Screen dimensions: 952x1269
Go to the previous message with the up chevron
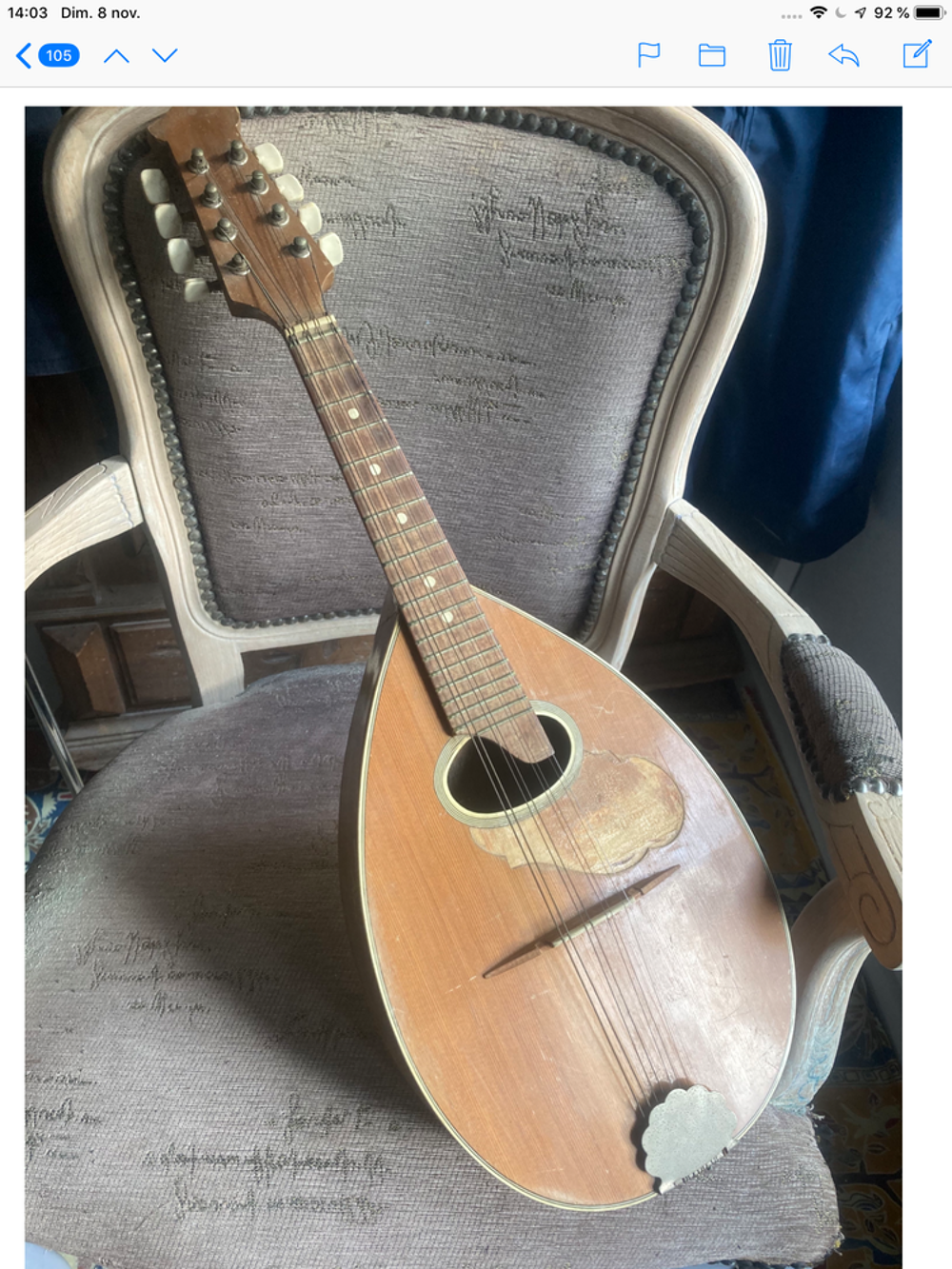pyautogui.click(x=117, y=55)
